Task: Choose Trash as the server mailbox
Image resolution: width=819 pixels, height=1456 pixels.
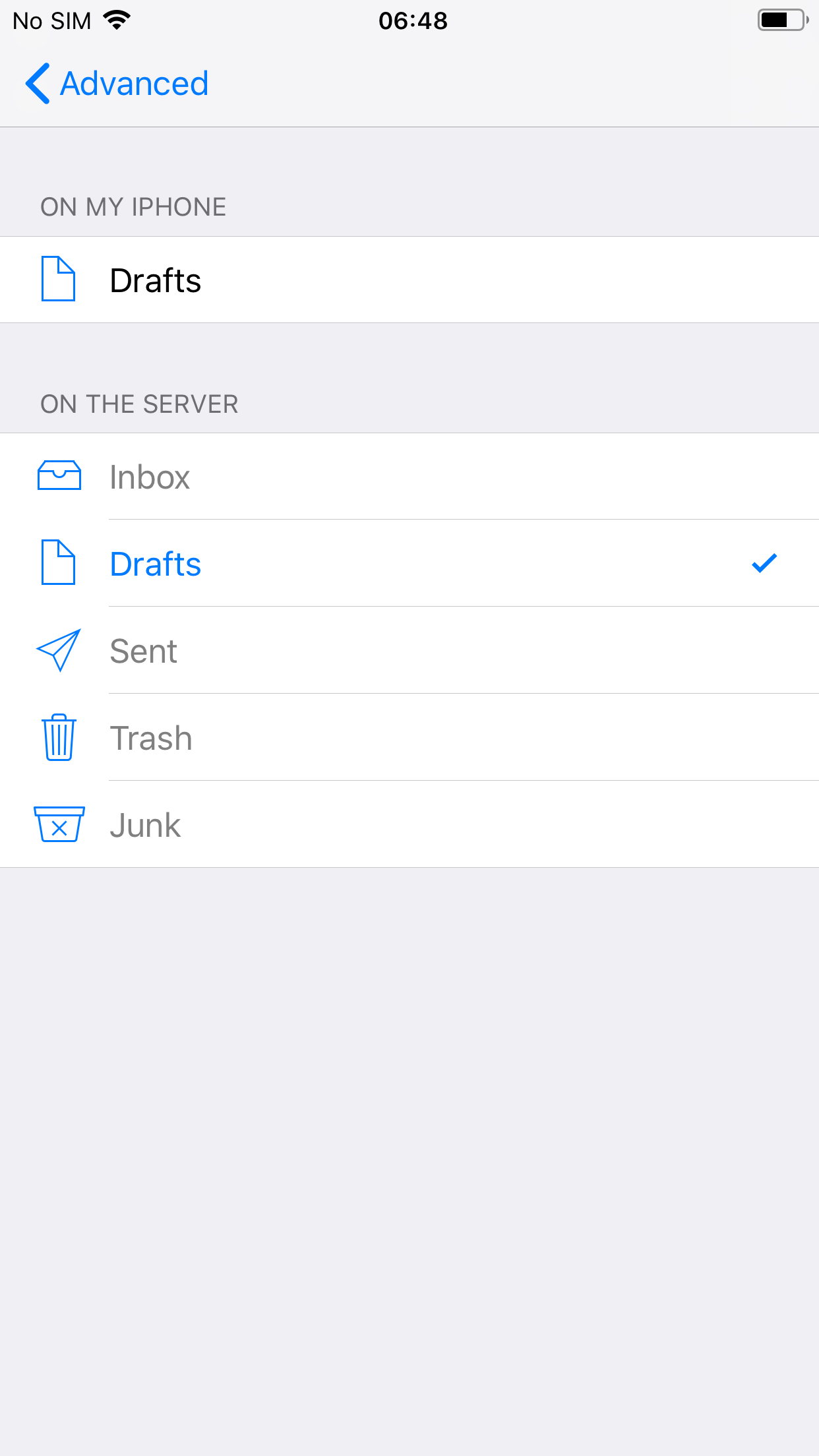Action: point(409,738)
